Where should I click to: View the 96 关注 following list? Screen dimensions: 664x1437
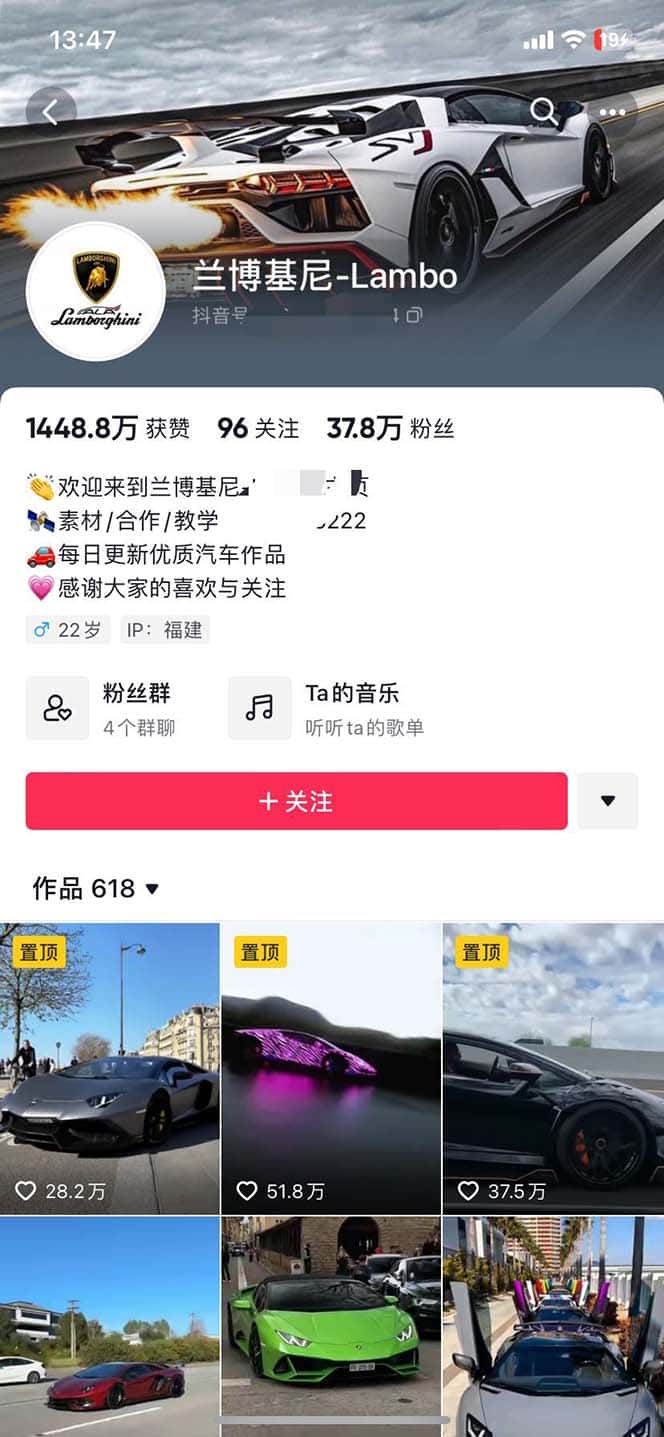[258, 429]
